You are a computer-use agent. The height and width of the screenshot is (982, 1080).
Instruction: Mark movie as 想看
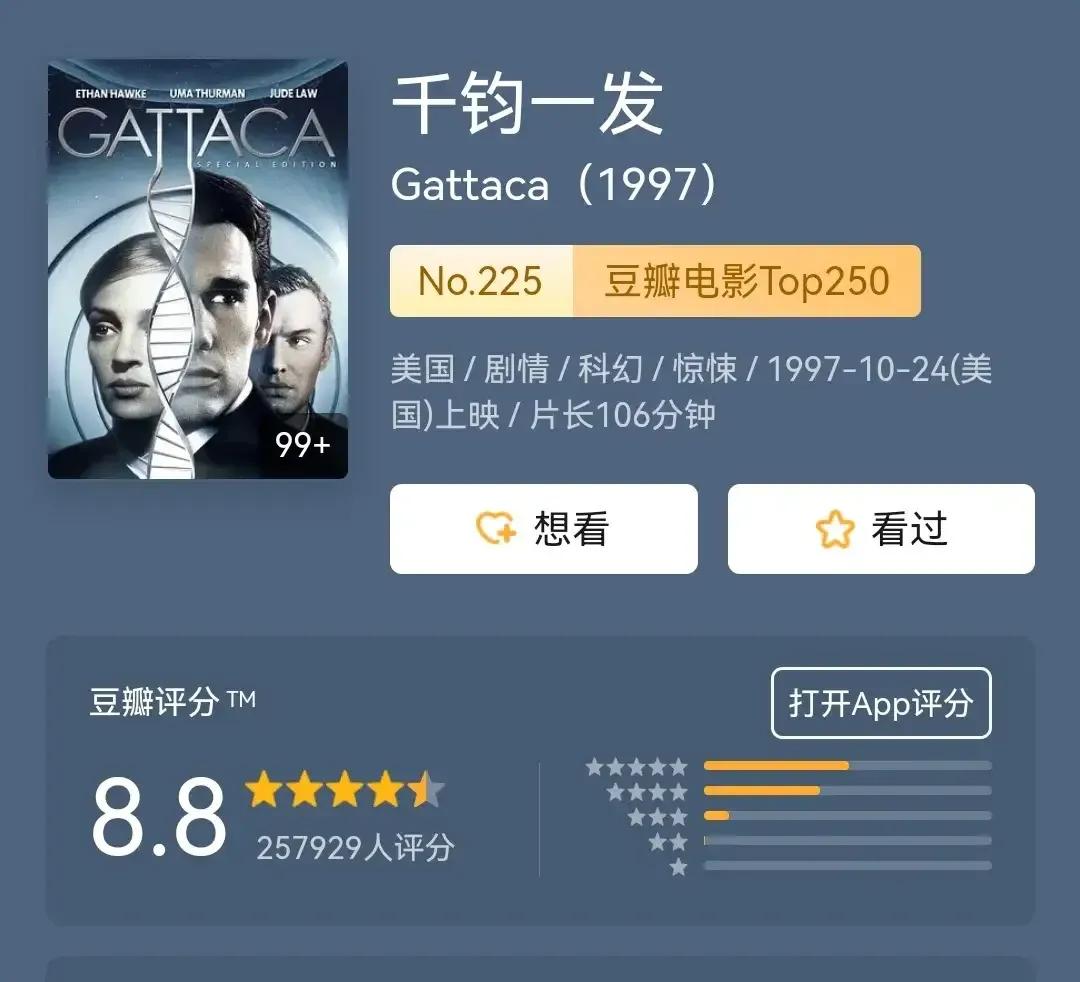click(543, 529)
